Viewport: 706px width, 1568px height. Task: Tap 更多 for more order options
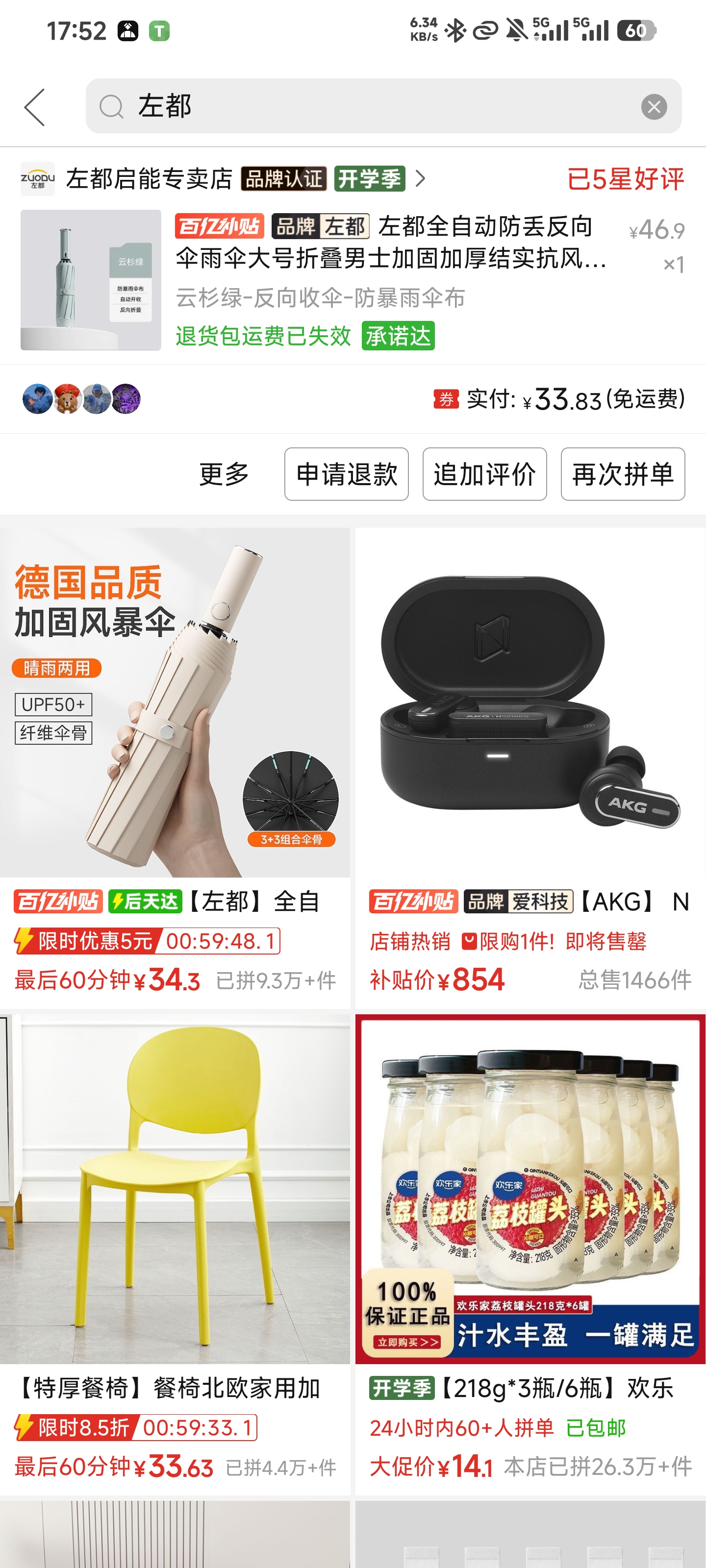224,474
